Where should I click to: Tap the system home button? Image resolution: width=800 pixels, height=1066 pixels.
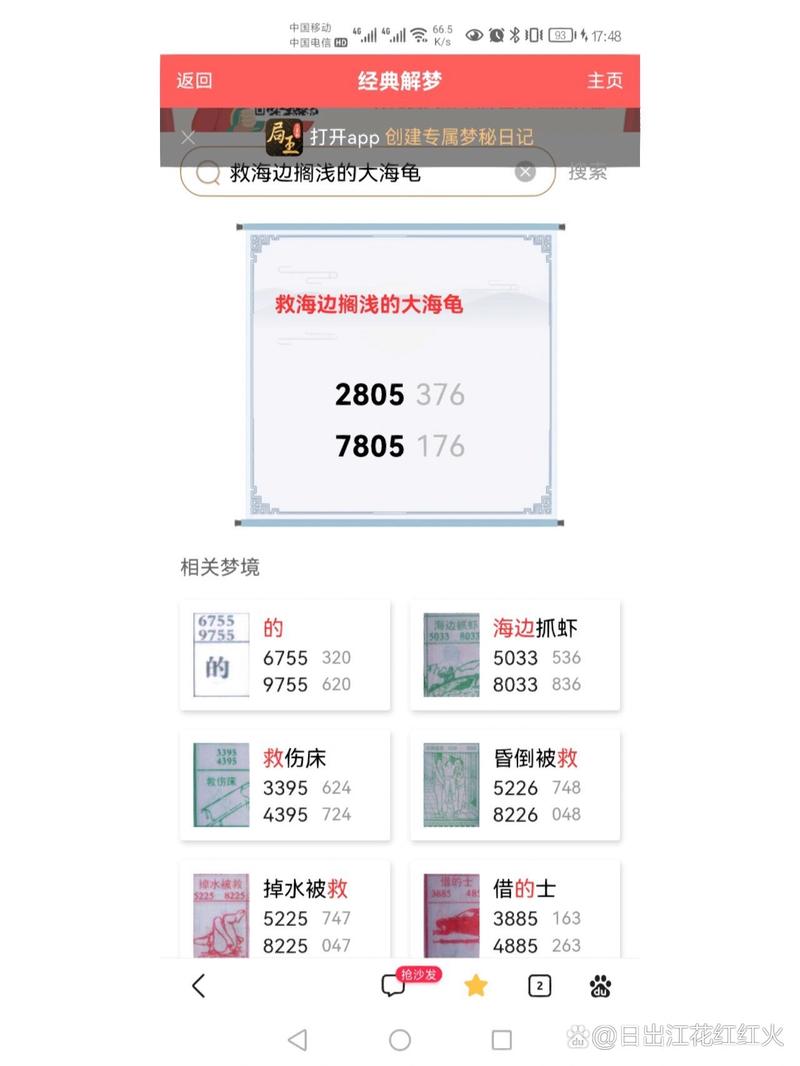point(400,1040)
